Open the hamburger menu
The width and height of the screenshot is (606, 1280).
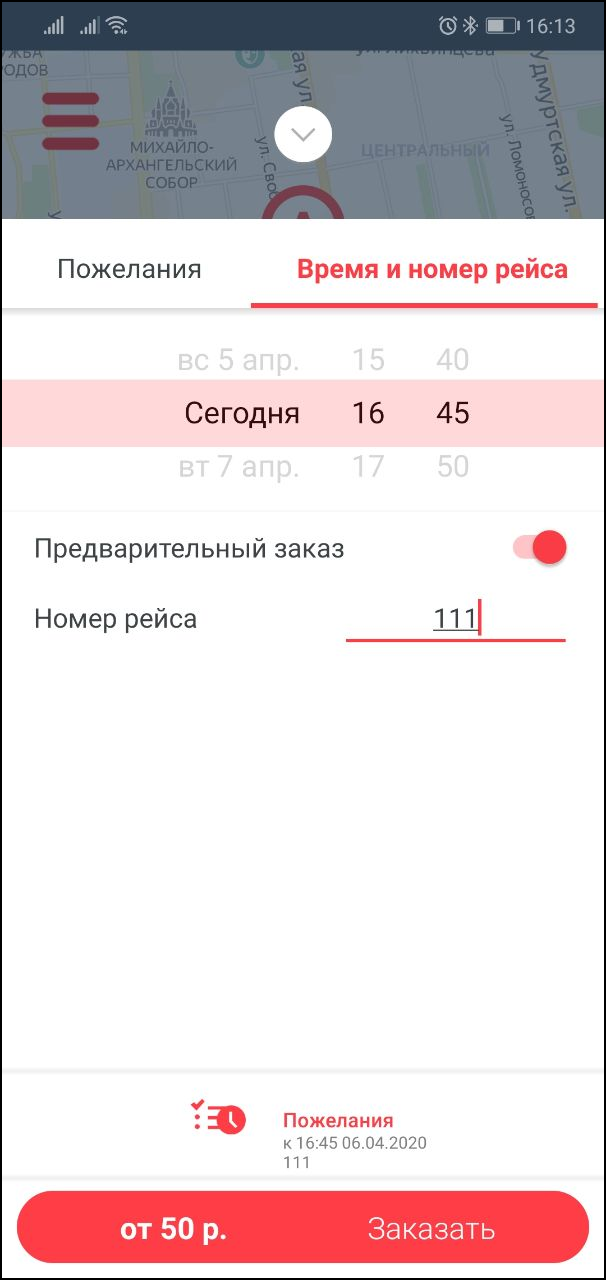pos(70,121)
